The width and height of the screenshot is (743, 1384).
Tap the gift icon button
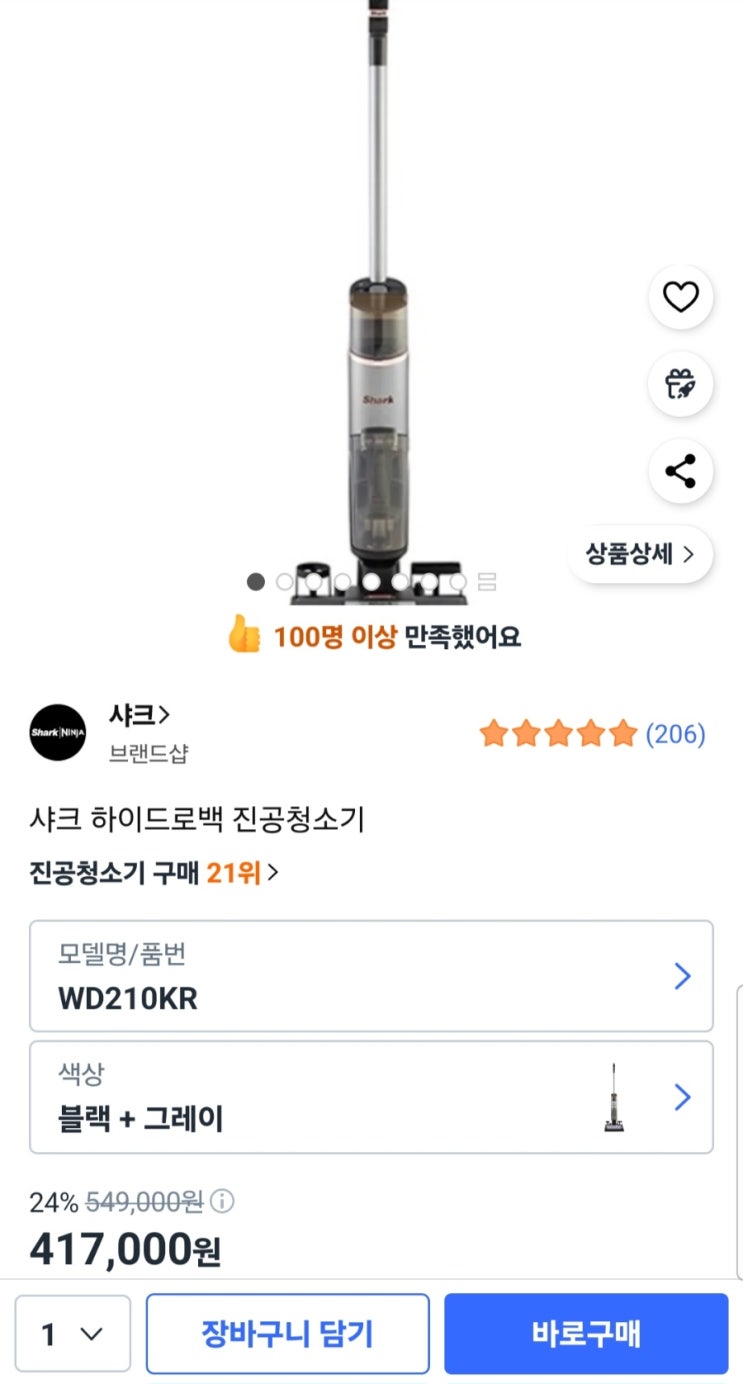pyautogui.click(x=680, y=384)
